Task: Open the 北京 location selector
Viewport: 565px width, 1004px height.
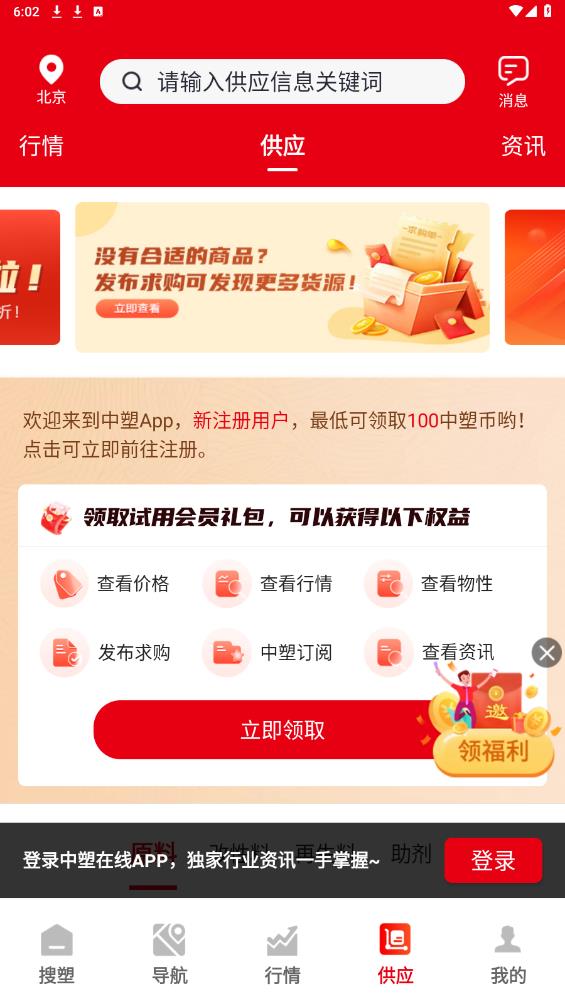Action: (x=51, y=79)
